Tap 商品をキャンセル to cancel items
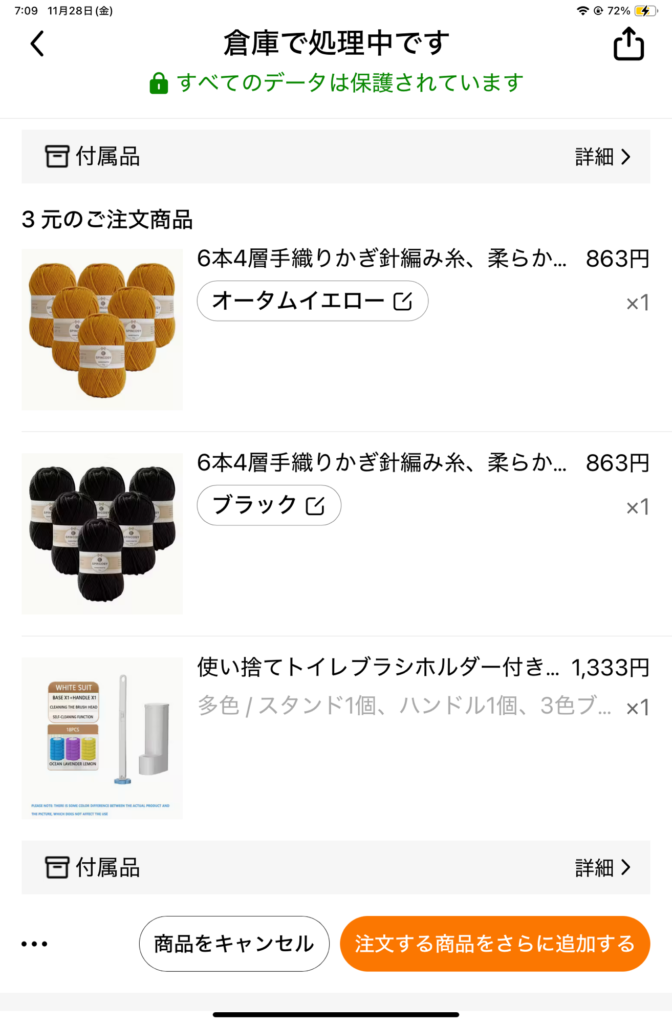Viewport: 672px width, 1024px height. point(234,944)
